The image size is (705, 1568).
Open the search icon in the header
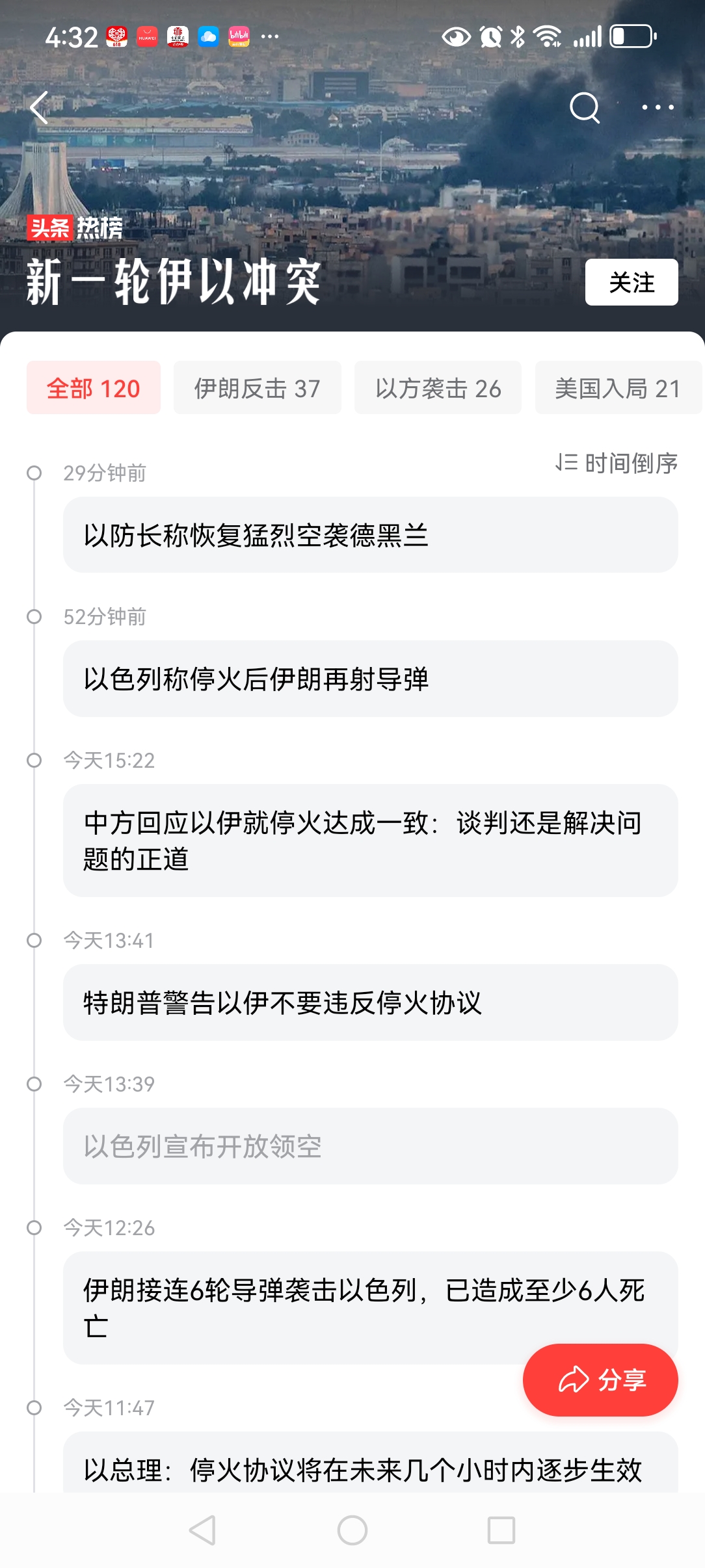[584, 107]
